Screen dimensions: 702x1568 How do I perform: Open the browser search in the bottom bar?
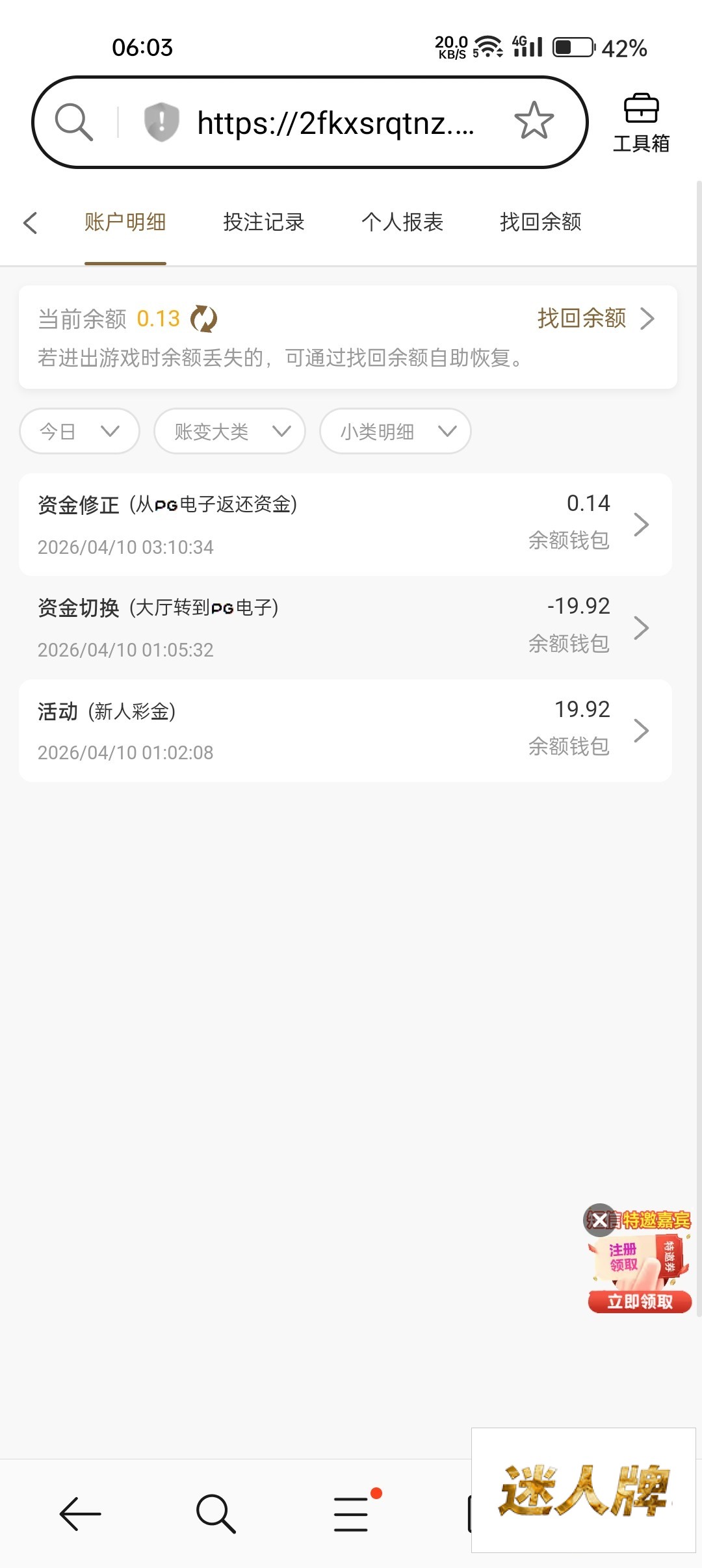[x=216, y=1514]
